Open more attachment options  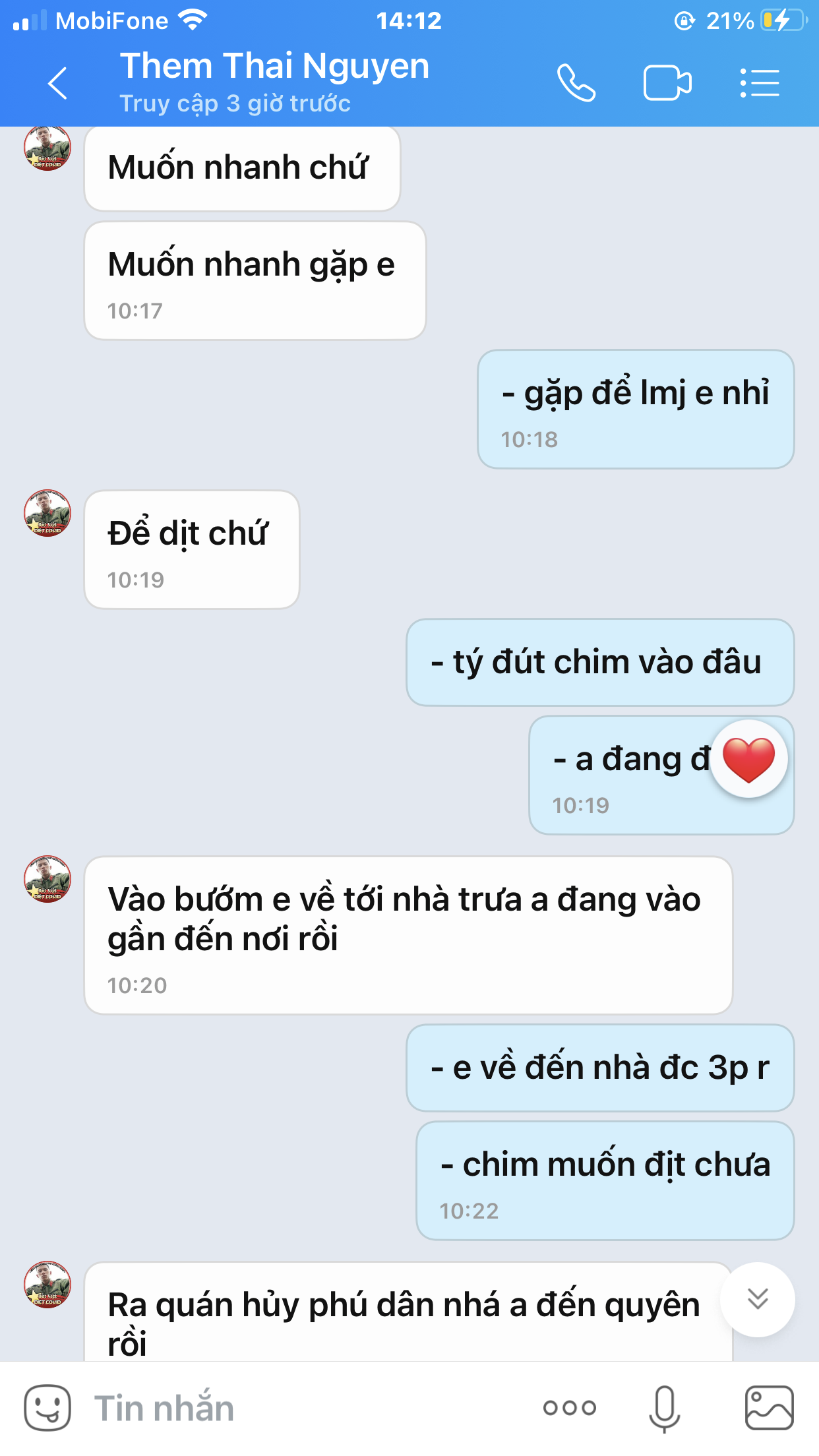[x=570, y=1408]
